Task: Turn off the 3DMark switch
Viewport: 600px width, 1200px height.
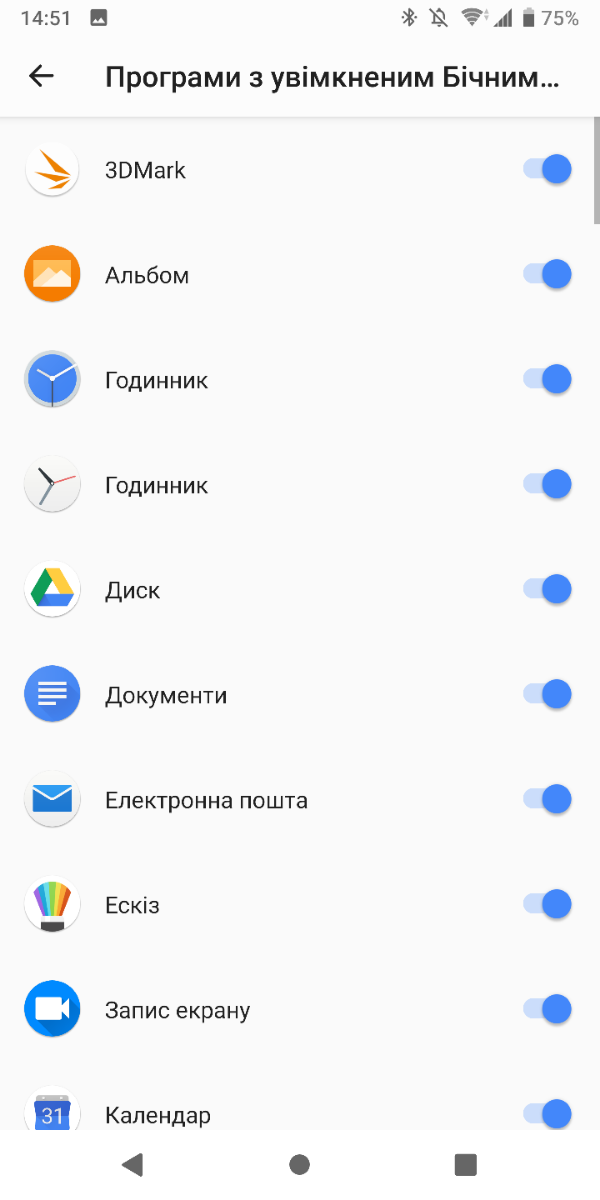Action: click(x=547, y=169)
